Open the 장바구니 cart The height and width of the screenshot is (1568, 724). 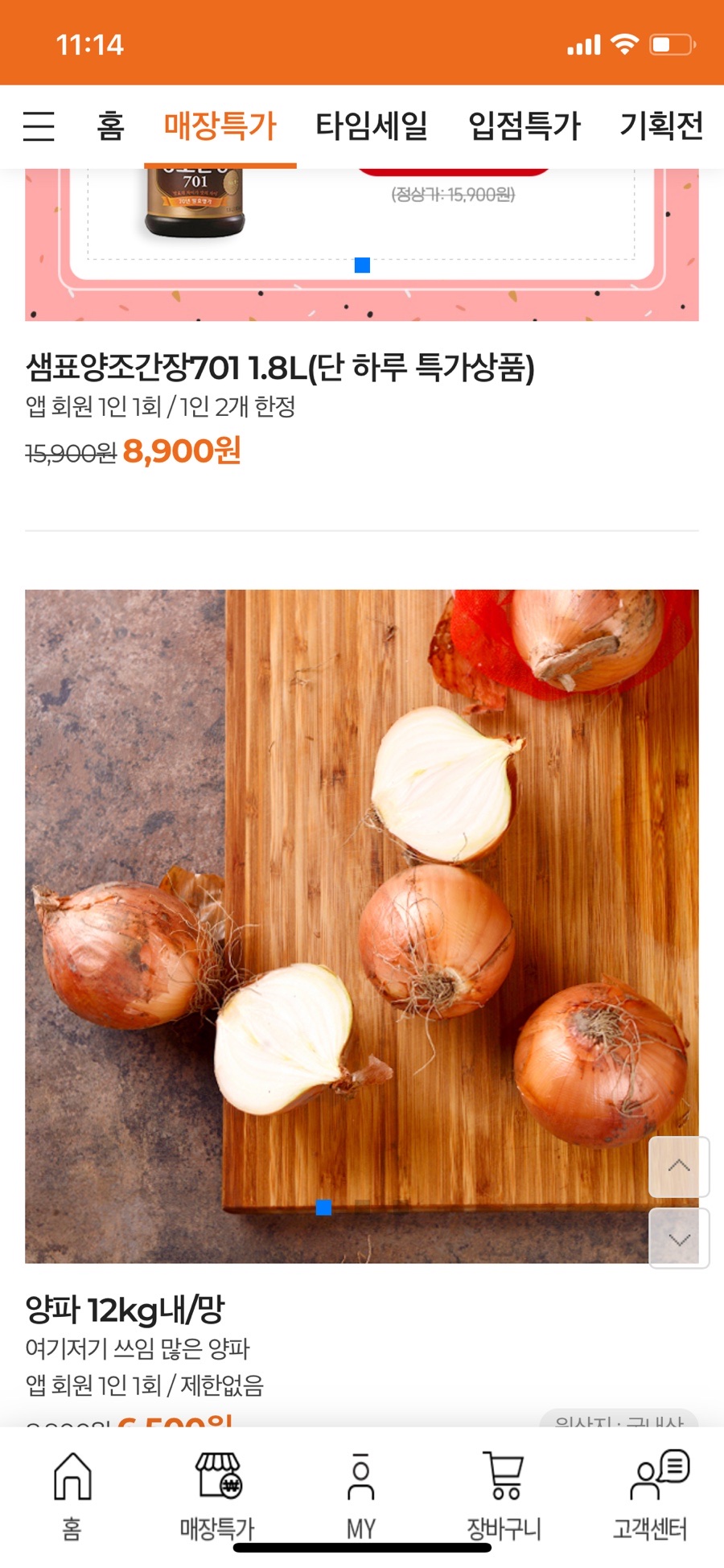pos(504,1495)
